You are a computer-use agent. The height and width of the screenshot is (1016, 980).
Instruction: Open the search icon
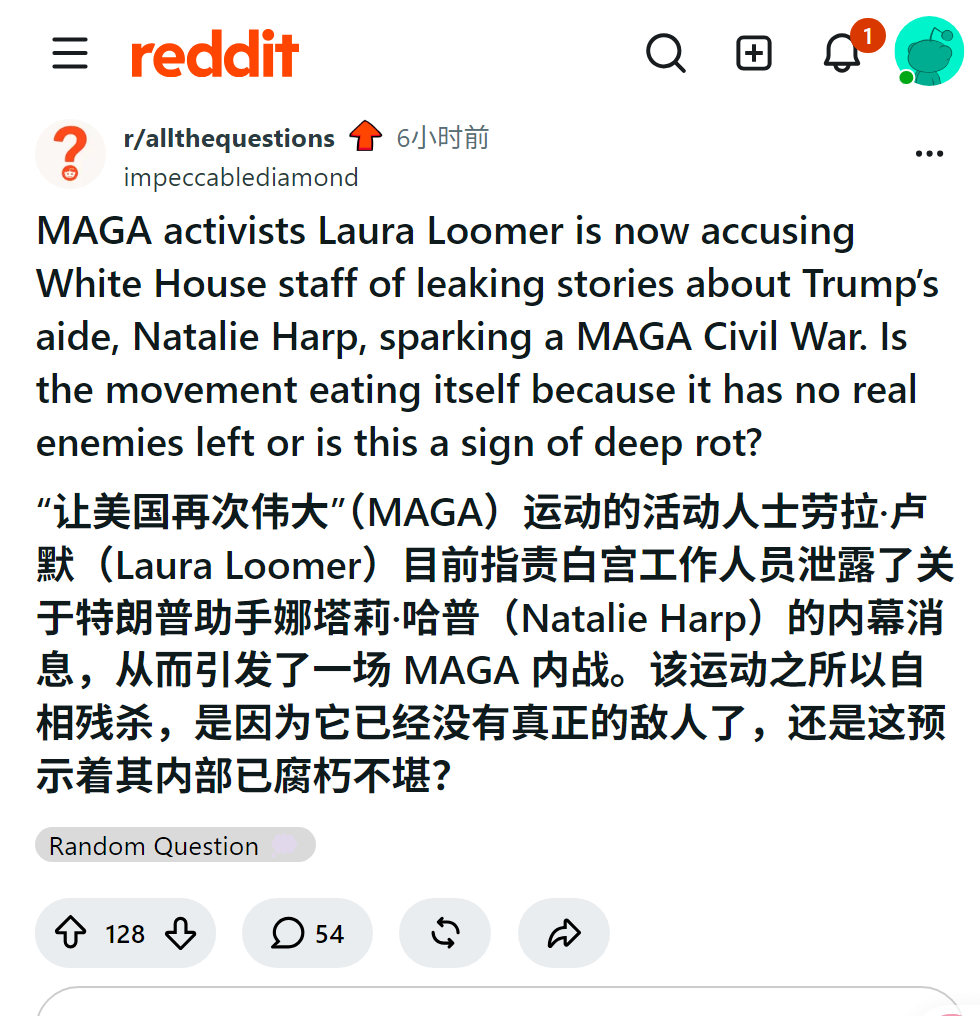click(666, 53)
